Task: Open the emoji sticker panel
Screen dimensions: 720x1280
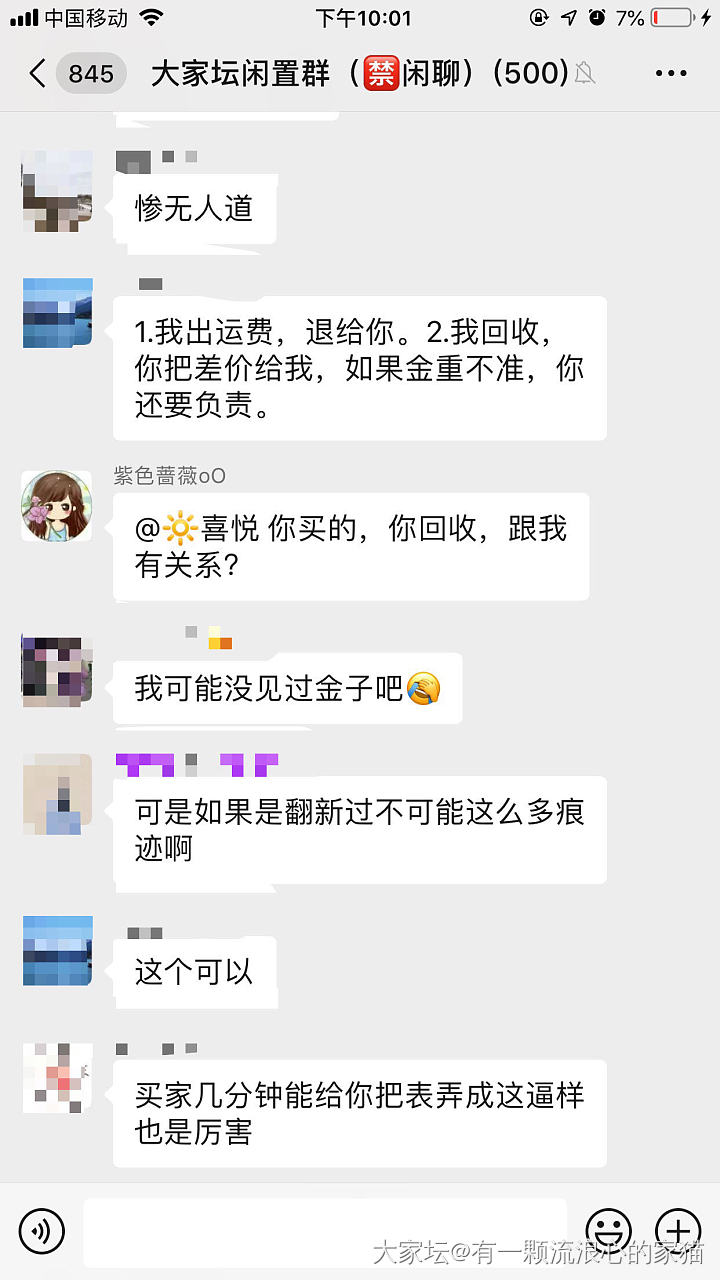Action: coord(608,1230)
